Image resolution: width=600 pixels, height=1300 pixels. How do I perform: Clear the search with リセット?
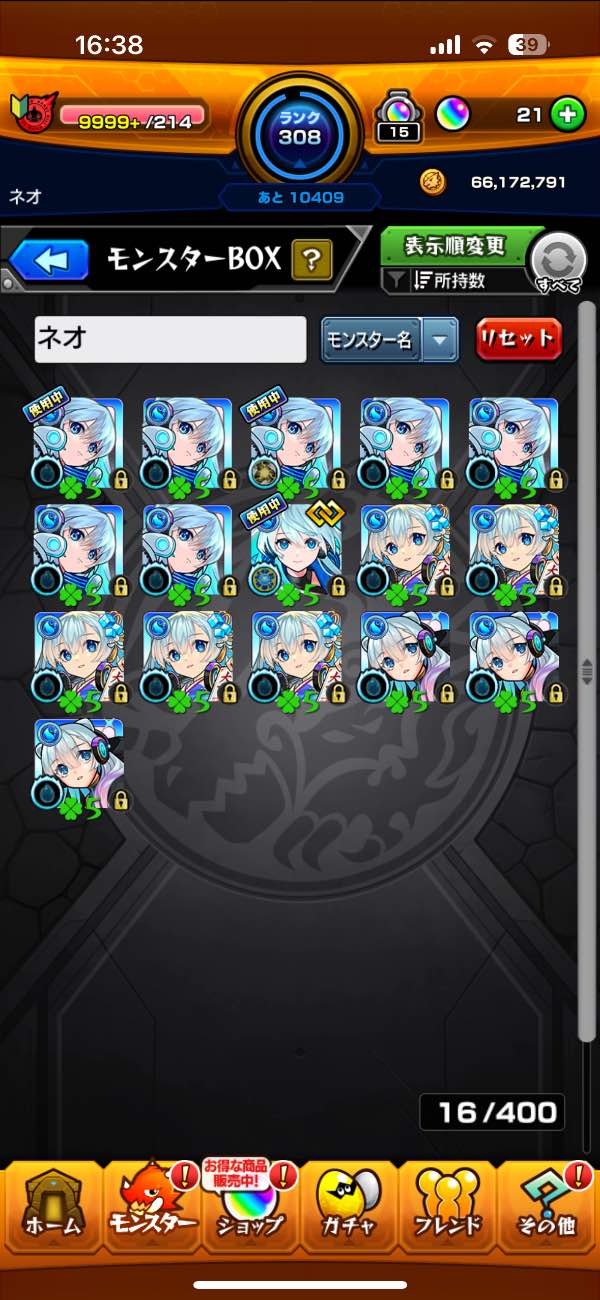coord(518,339)
